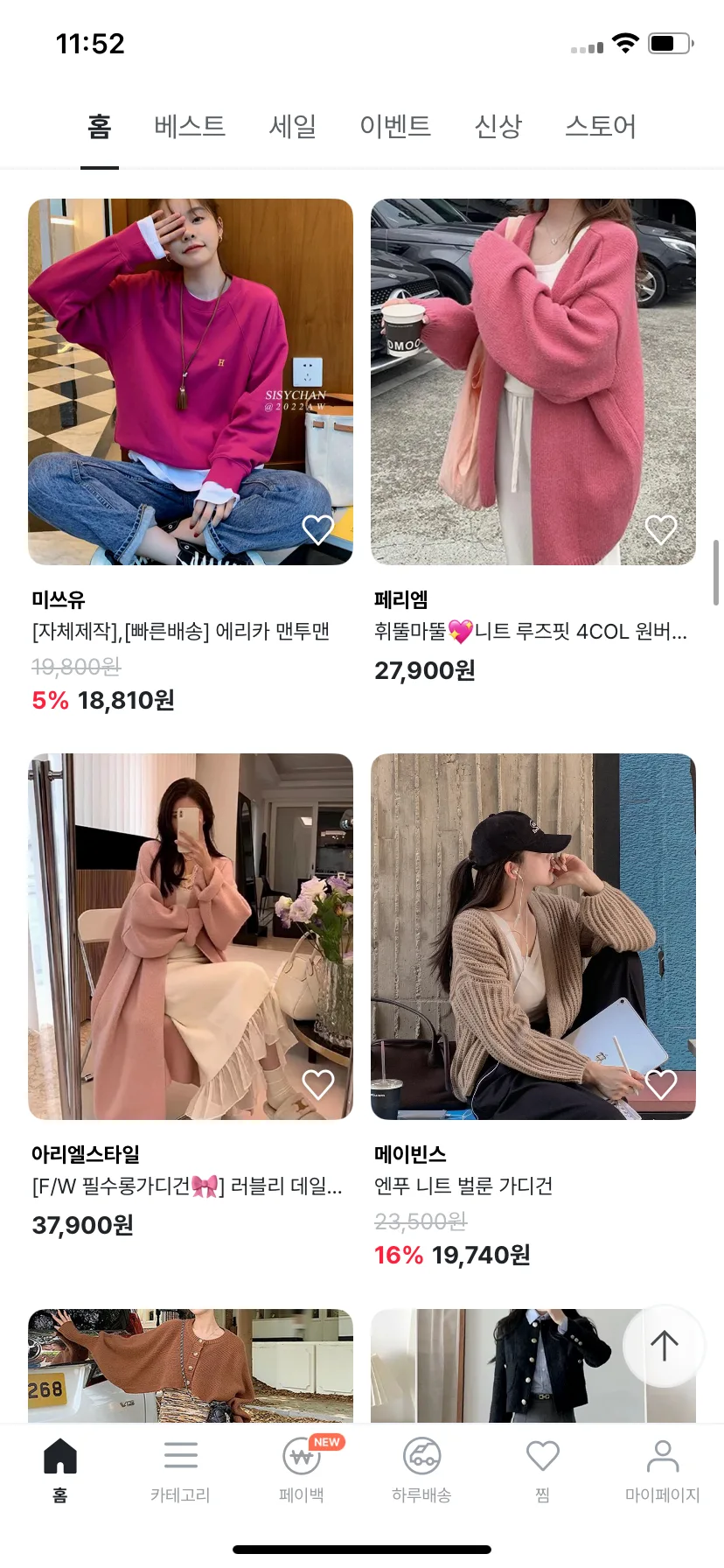Image resolution: width=724 pixels, height=1568 pixels.
Task: Tap the 홈 bottom navigation item
Action: click(x=60, y=1470)
